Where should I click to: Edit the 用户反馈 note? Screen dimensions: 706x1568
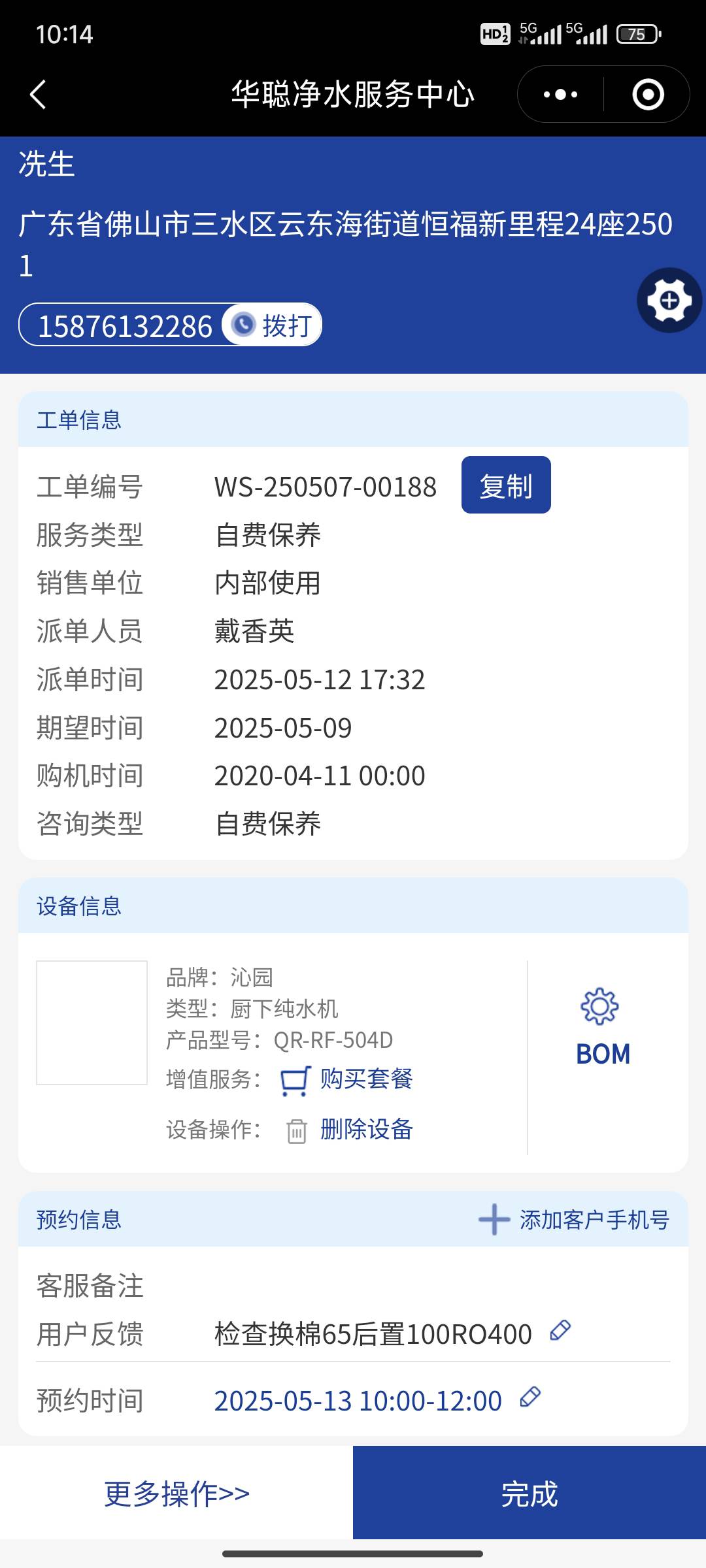[x=560, y=1330]
